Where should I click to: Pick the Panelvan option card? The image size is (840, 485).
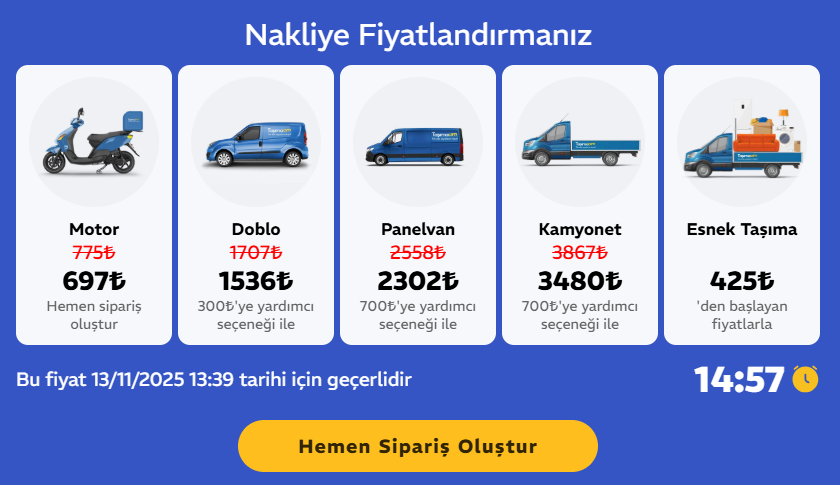[418, 205]
